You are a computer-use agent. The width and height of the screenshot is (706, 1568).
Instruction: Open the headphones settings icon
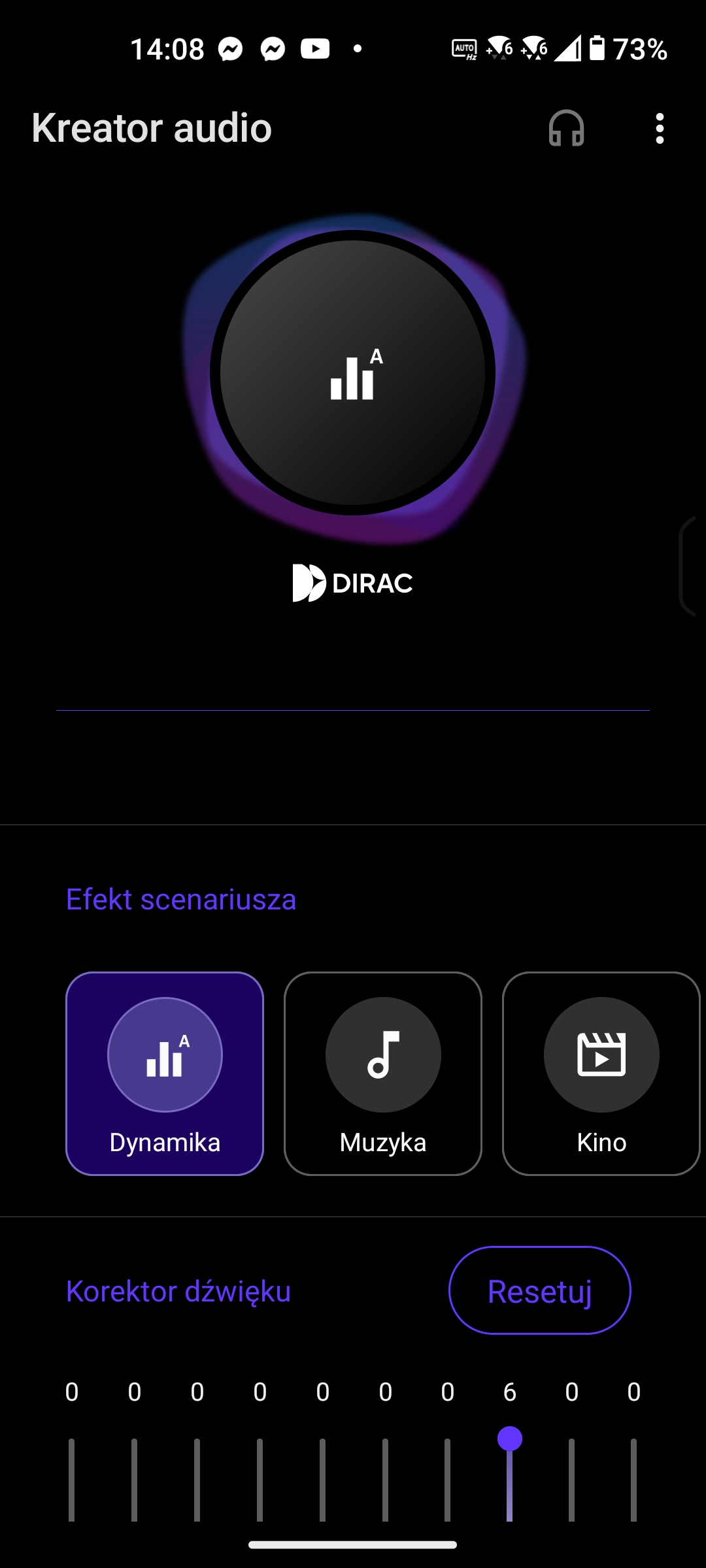(566, 128)
